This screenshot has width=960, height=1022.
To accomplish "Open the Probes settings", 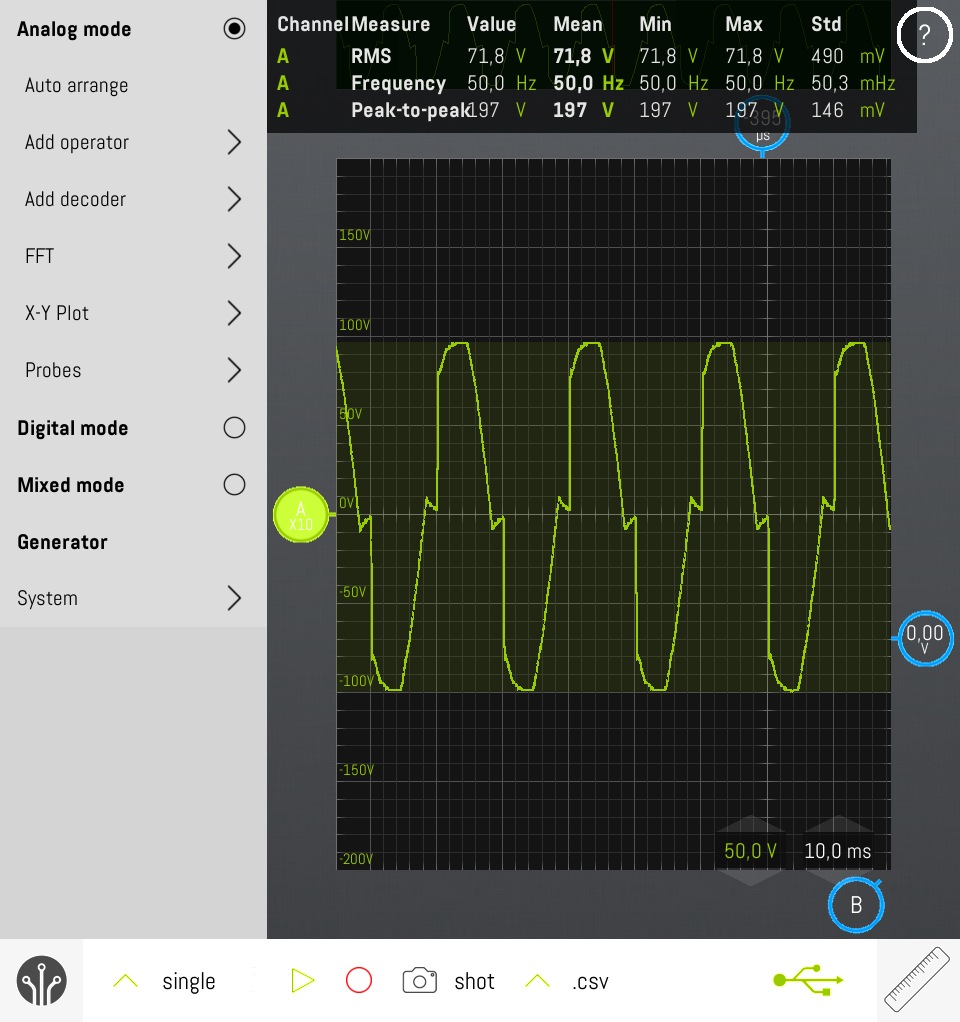I will click(234, 371).
